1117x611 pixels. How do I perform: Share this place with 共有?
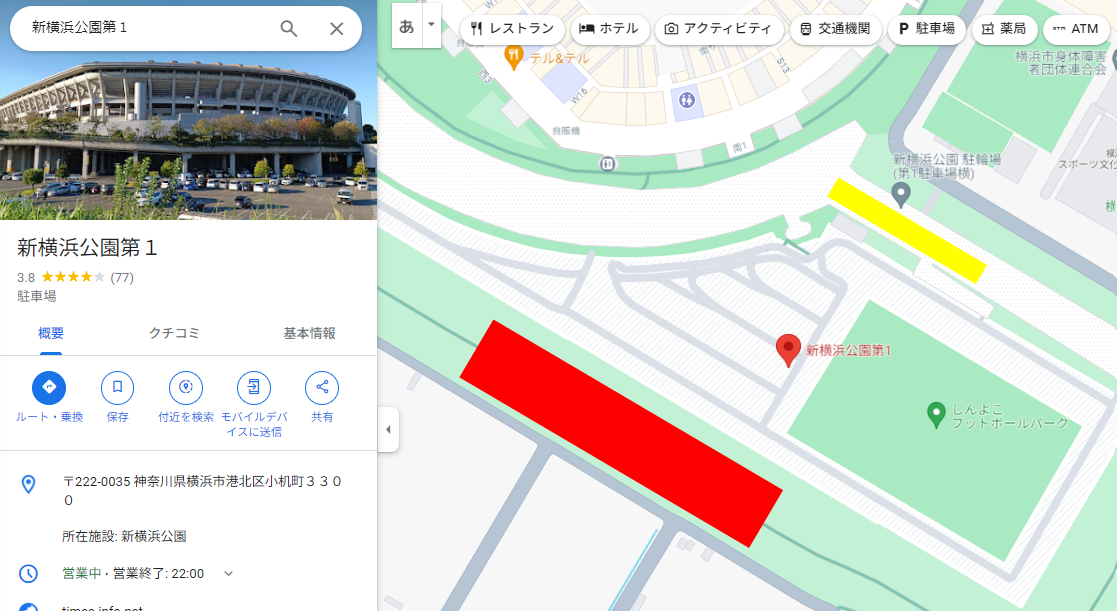(x=322, y=388)
